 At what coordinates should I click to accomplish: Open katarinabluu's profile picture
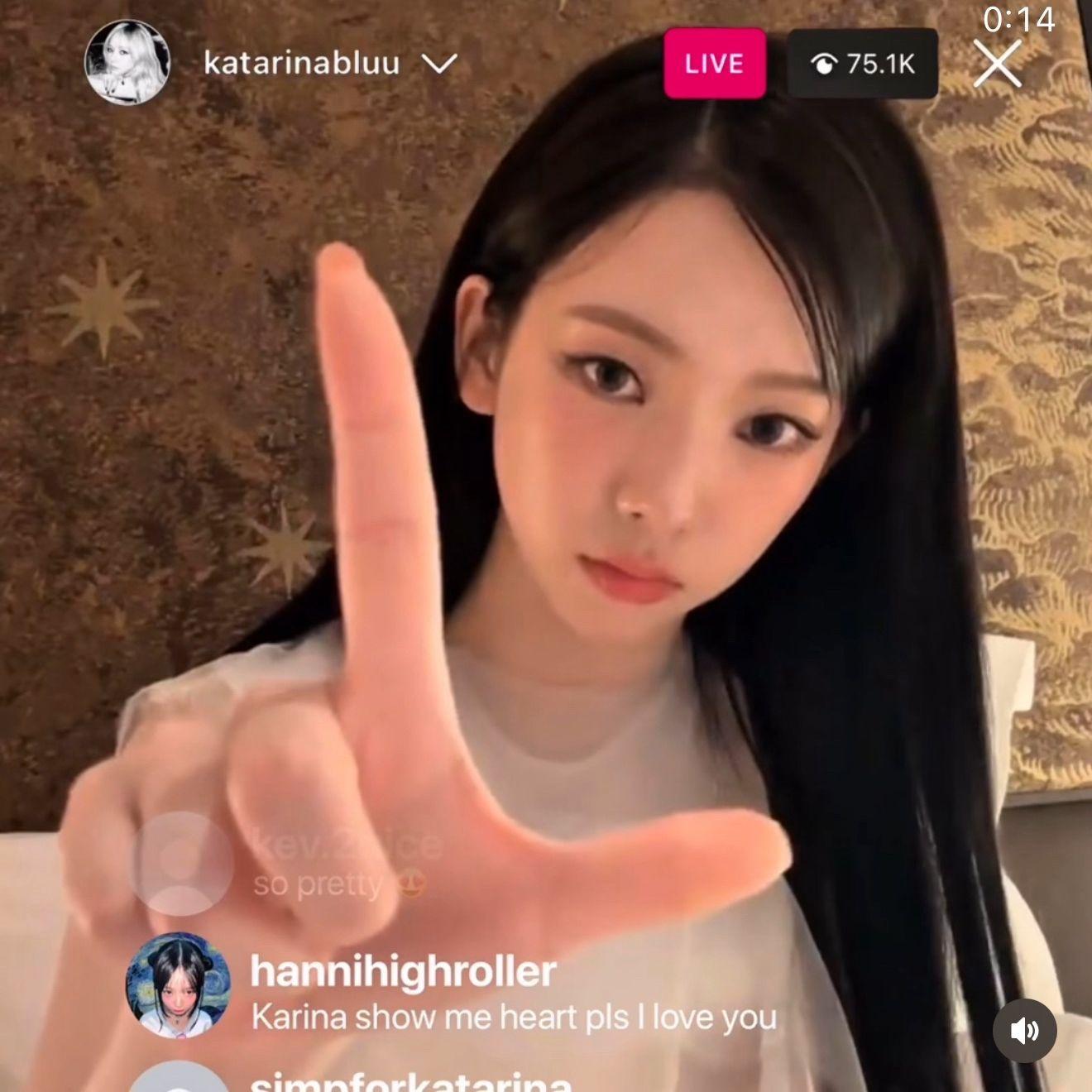click(x=127, y=64)
